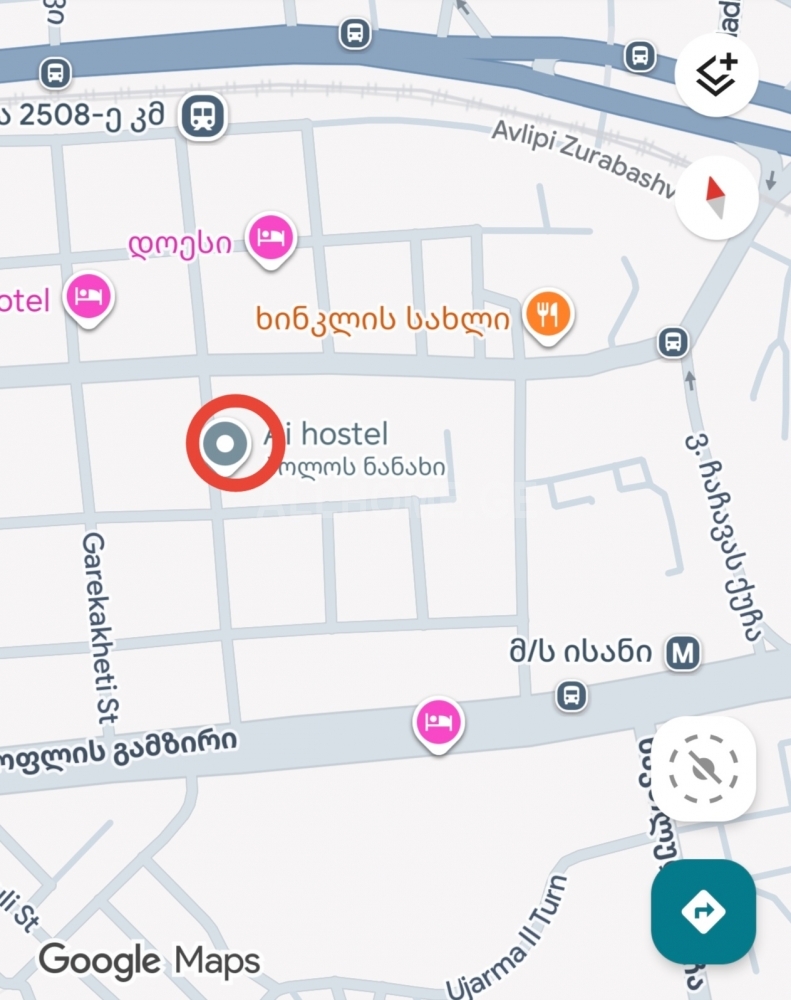Select the მ/ს ისანი metro station marker
The height and width of the screenshot is (1000, 791).
pyautogui.click(x=684, y=654)
